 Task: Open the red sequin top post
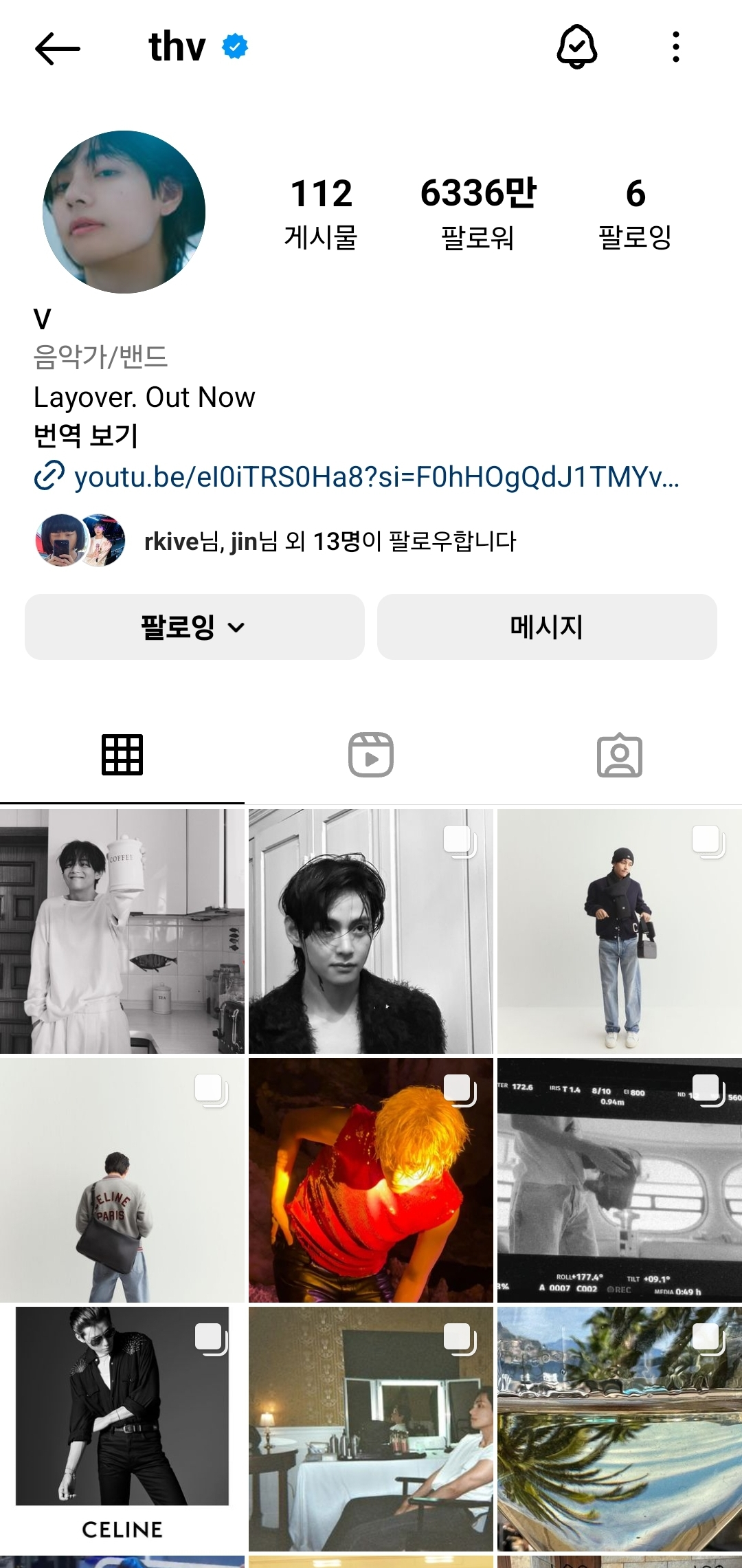coord(371,1180)
